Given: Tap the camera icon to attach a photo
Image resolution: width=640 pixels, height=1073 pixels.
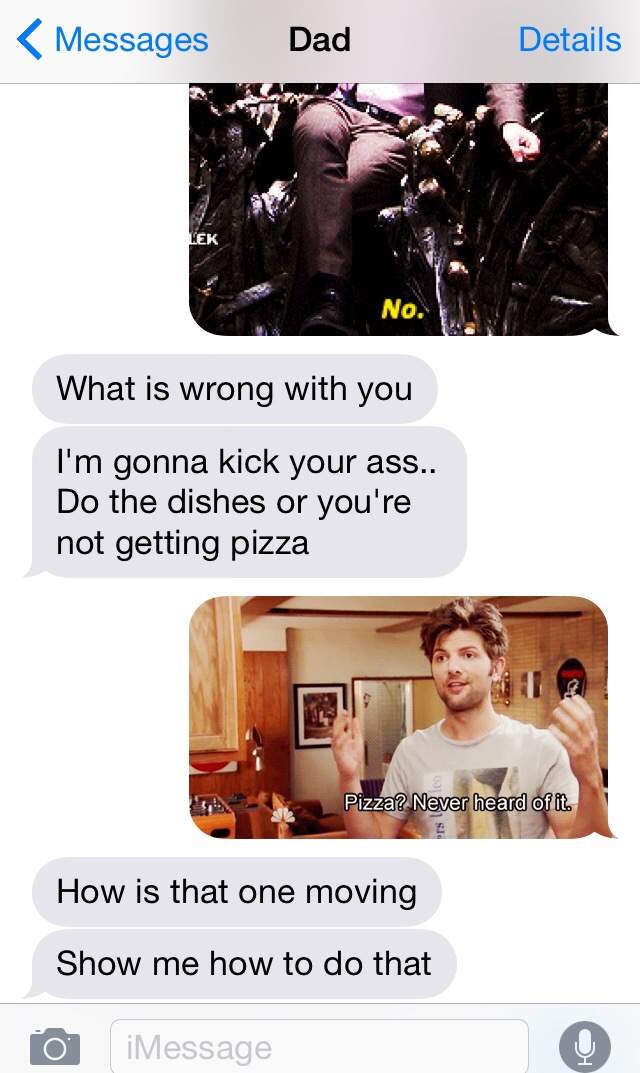Looking at the screenshot, I should coord(54,1046).
